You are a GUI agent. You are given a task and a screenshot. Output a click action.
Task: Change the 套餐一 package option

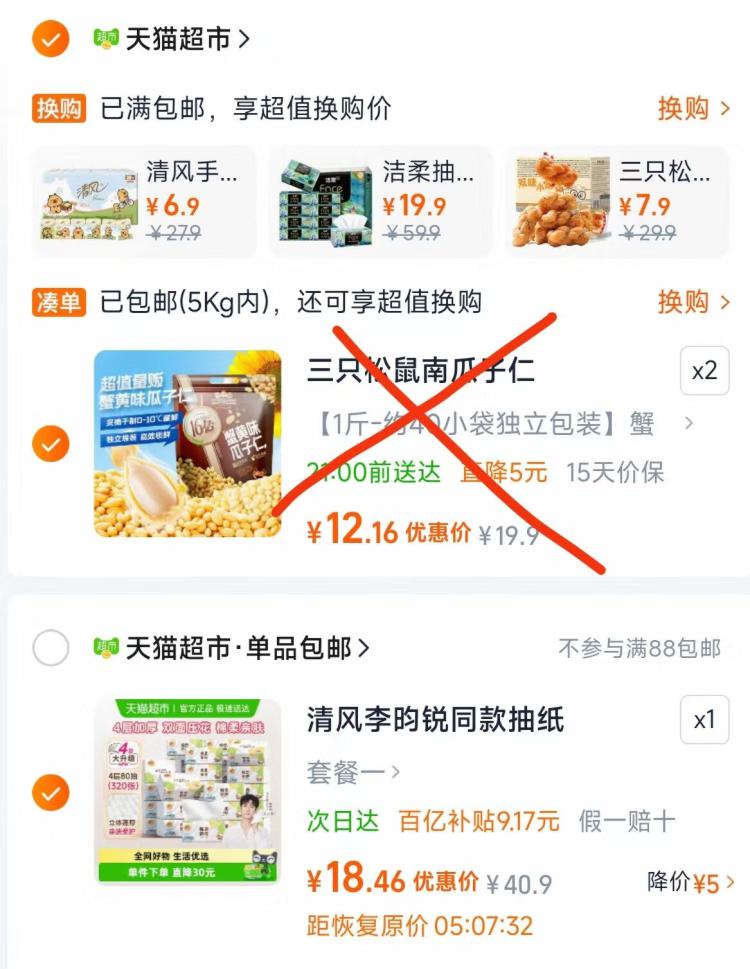(x=353, y=771)
